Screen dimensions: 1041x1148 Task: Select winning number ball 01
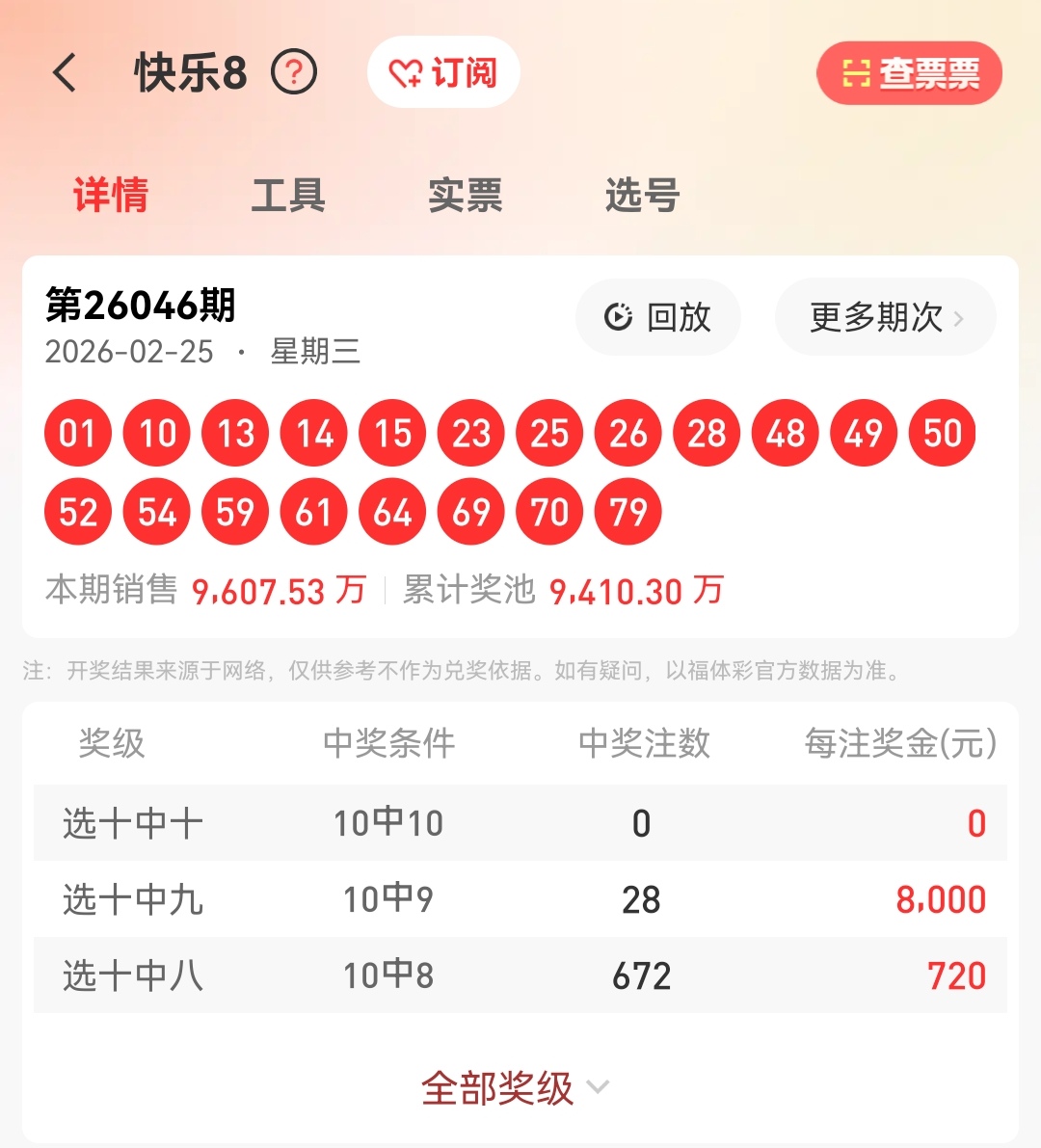pyautogui.click(x=77, y=433)
